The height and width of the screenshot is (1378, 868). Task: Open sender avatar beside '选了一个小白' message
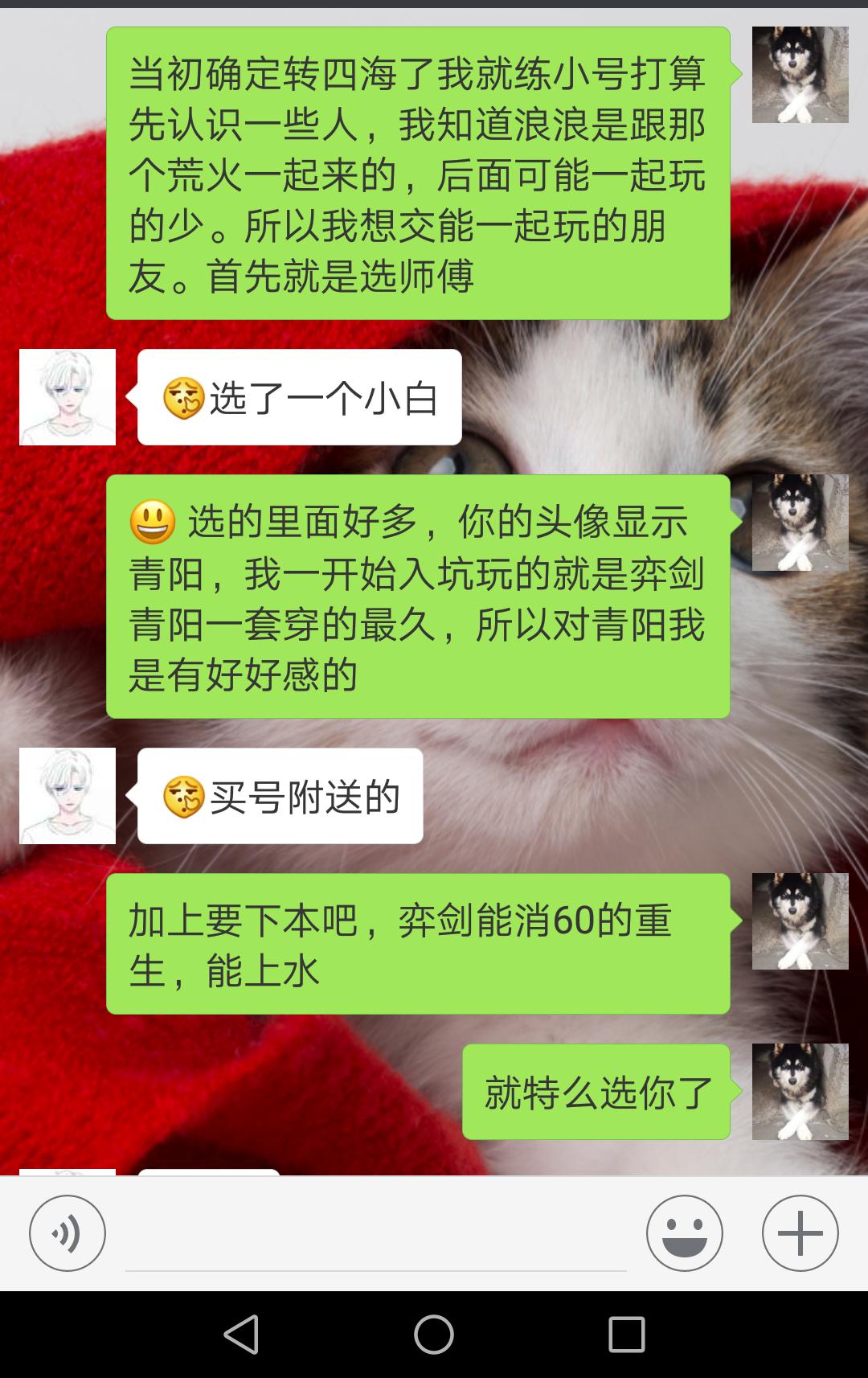tap(68, 397)
